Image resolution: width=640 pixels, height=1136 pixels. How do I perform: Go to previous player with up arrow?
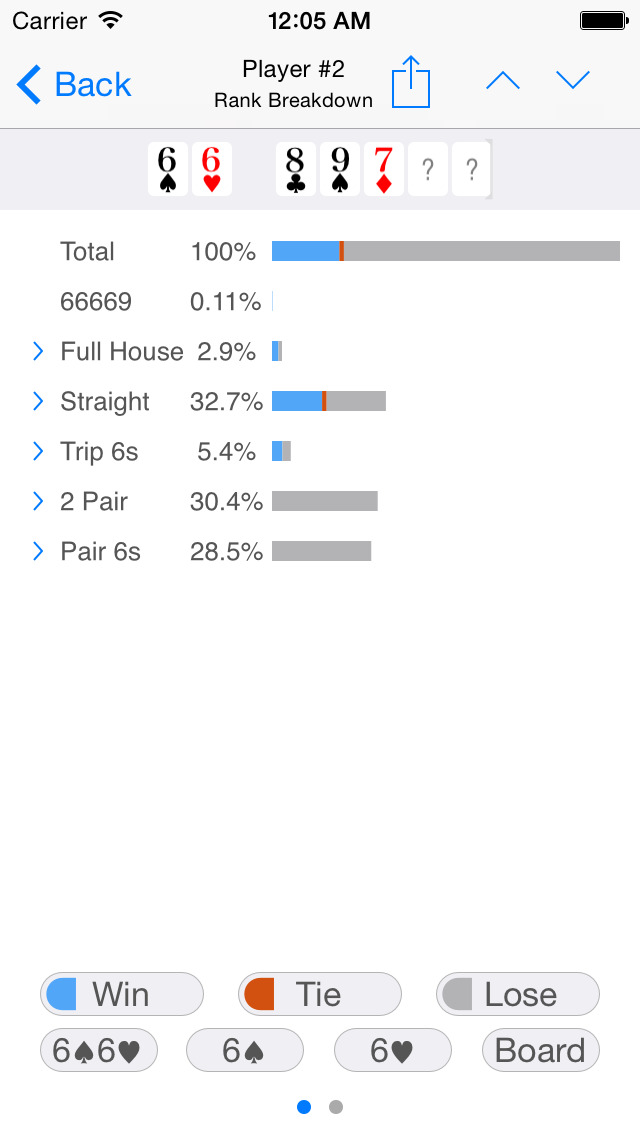point(503,81)
